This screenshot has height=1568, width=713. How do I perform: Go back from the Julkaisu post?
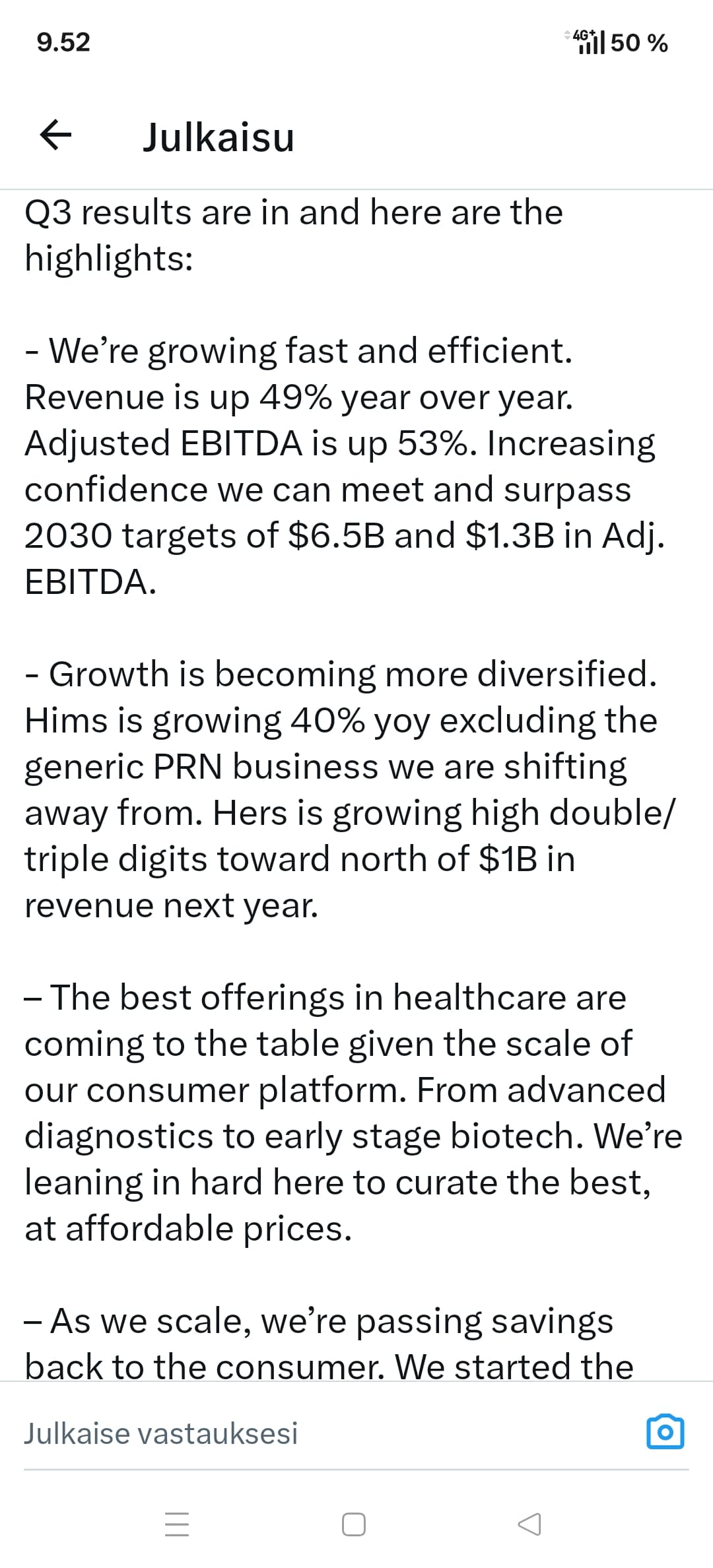click(56, 136)
